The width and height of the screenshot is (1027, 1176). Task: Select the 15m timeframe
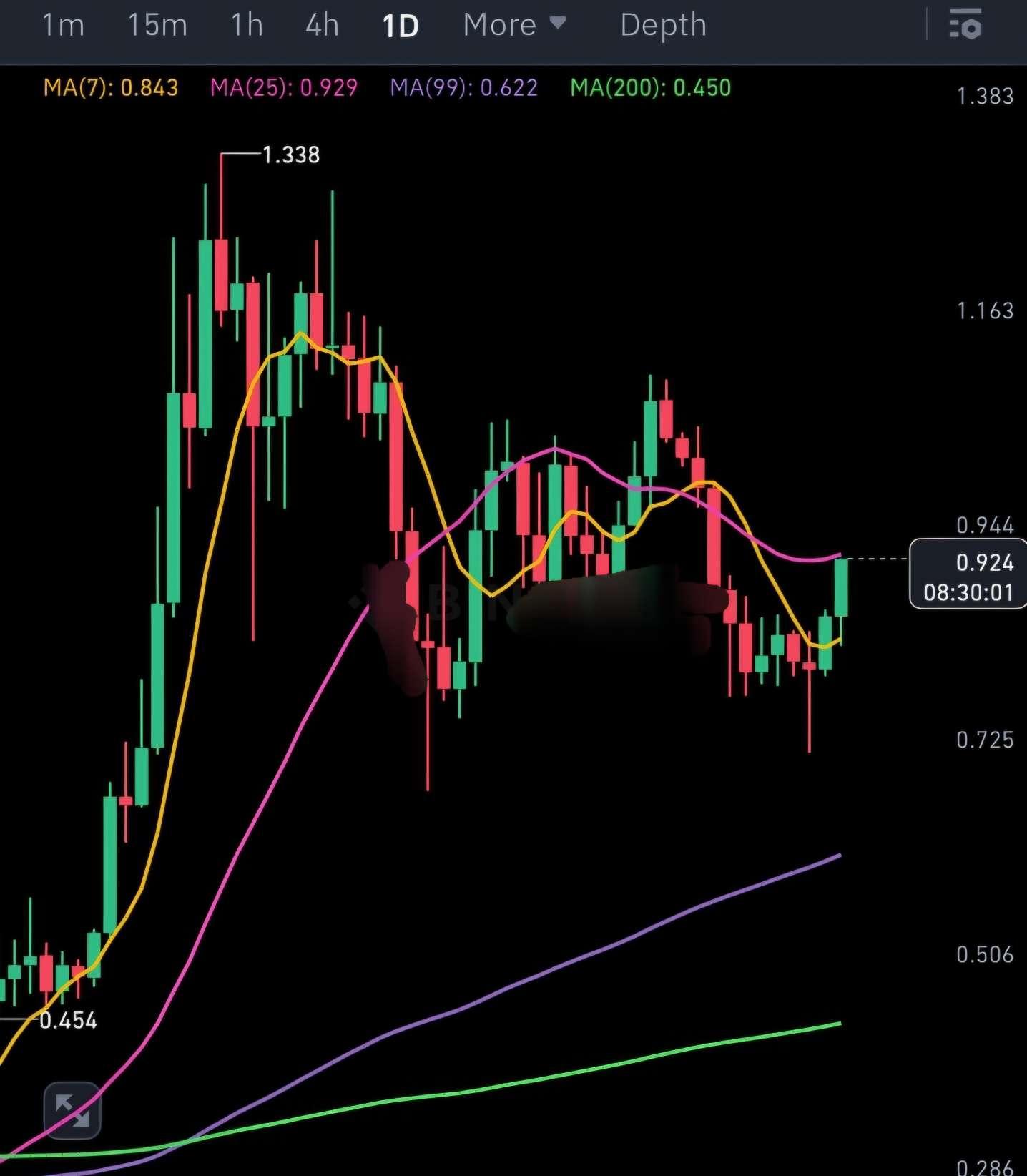pos(157,26)
